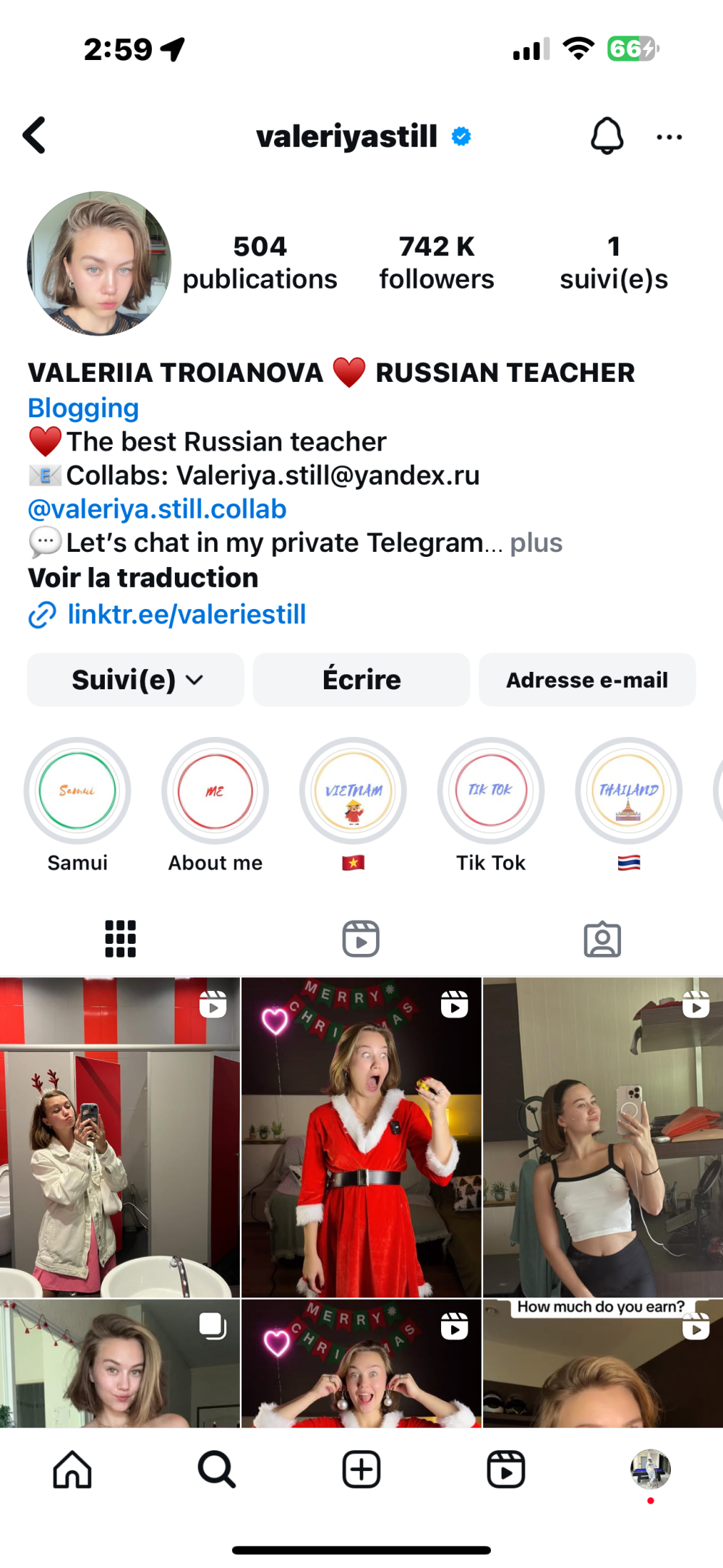Tap Voir la traduction
The width and height of the screenshot is (723, 1568).
[x=143, y=578]
